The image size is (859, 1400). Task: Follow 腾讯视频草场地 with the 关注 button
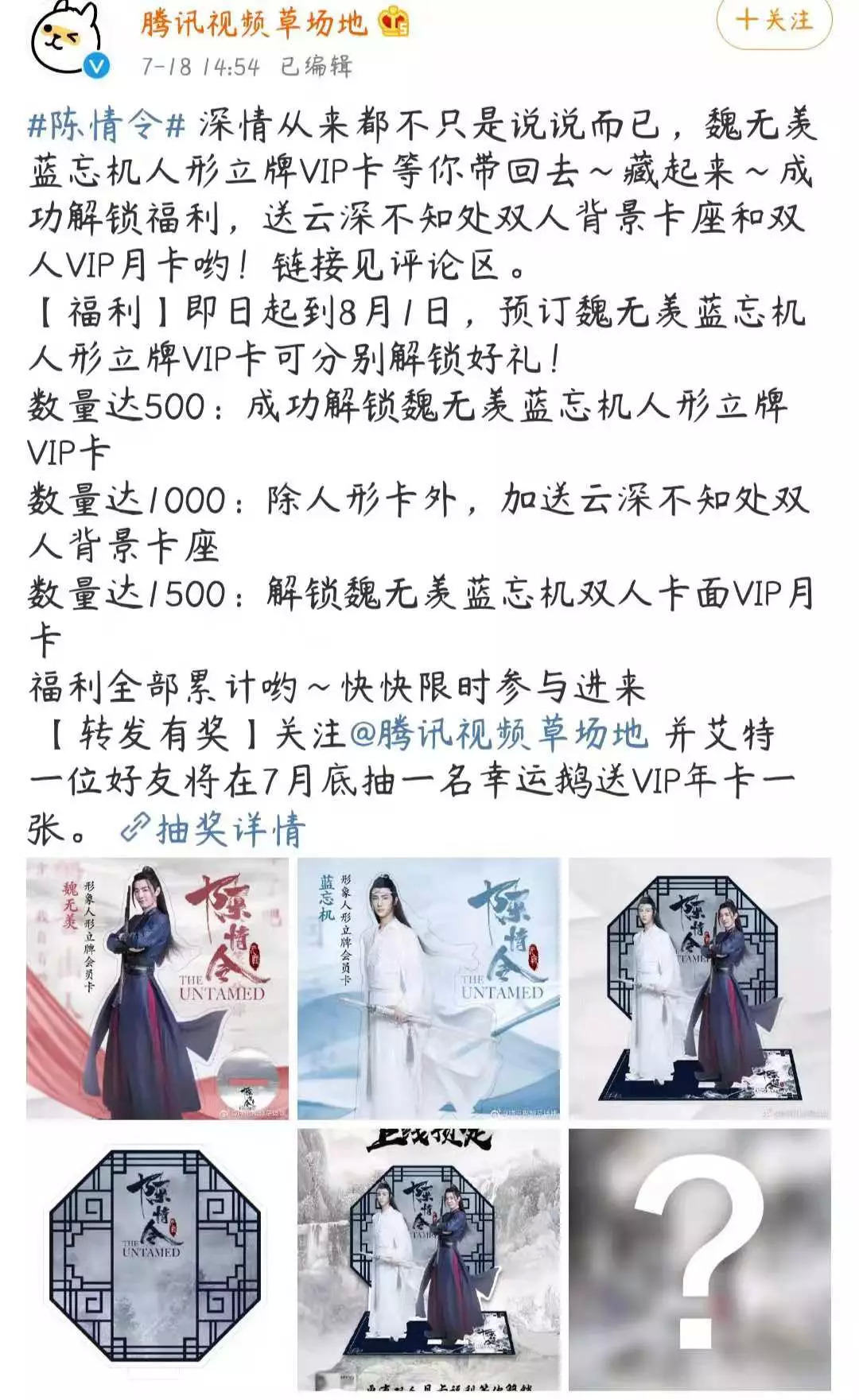pos(774,21)
